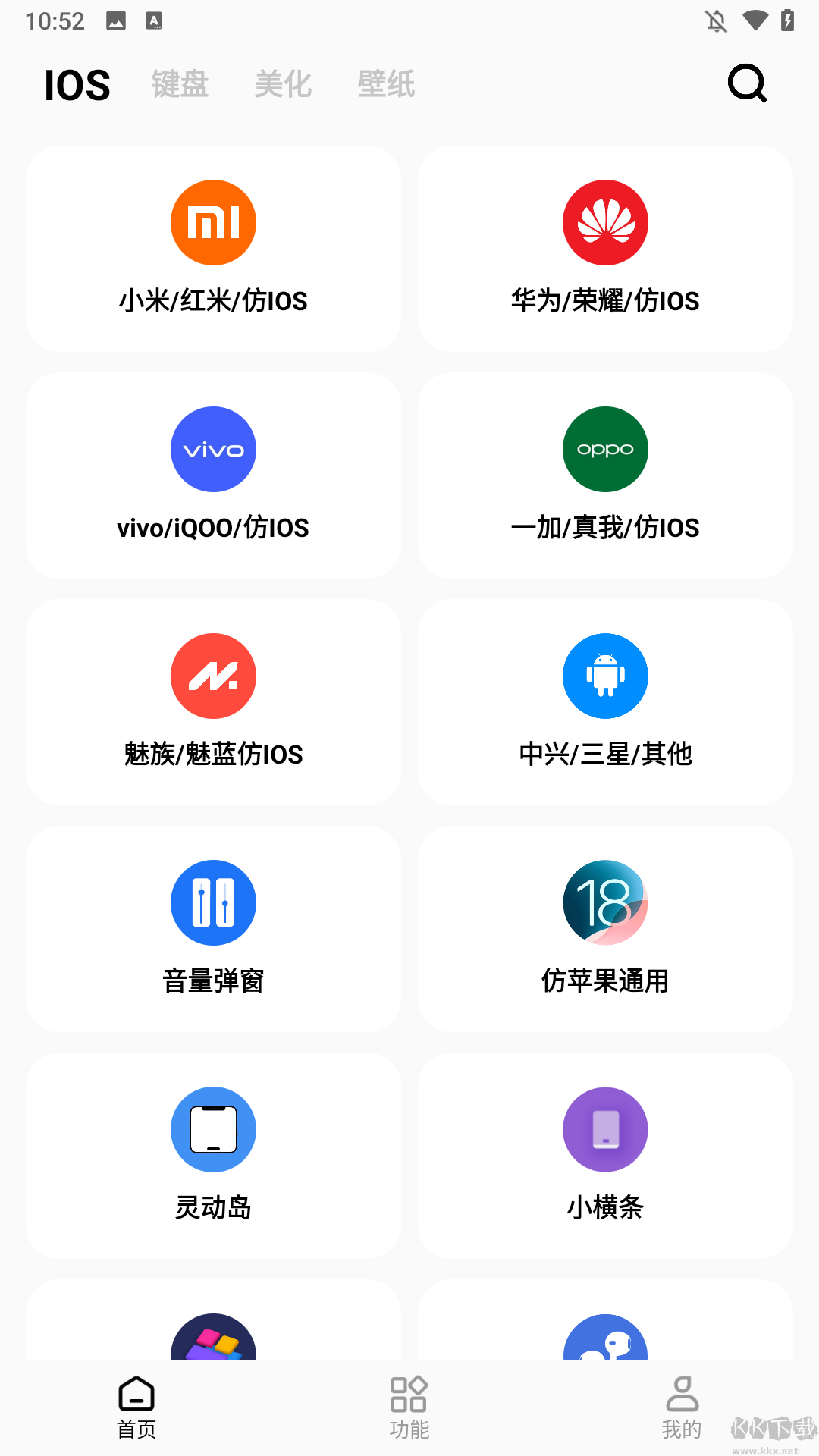Open the 我的 profile icon
This screenshot has width=819, height=1456.
coord(682,1407)
